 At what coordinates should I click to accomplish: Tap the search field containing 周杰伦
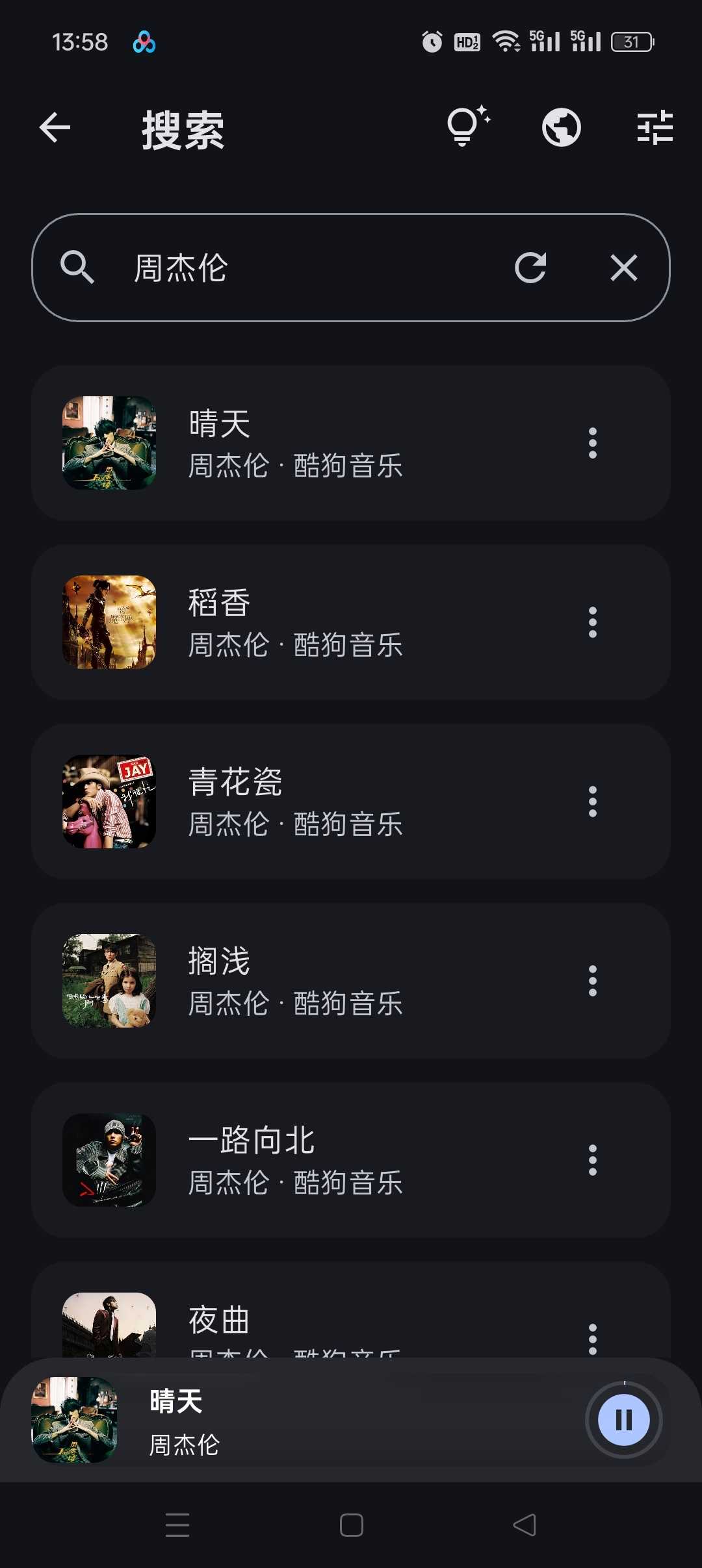[312, 268]
